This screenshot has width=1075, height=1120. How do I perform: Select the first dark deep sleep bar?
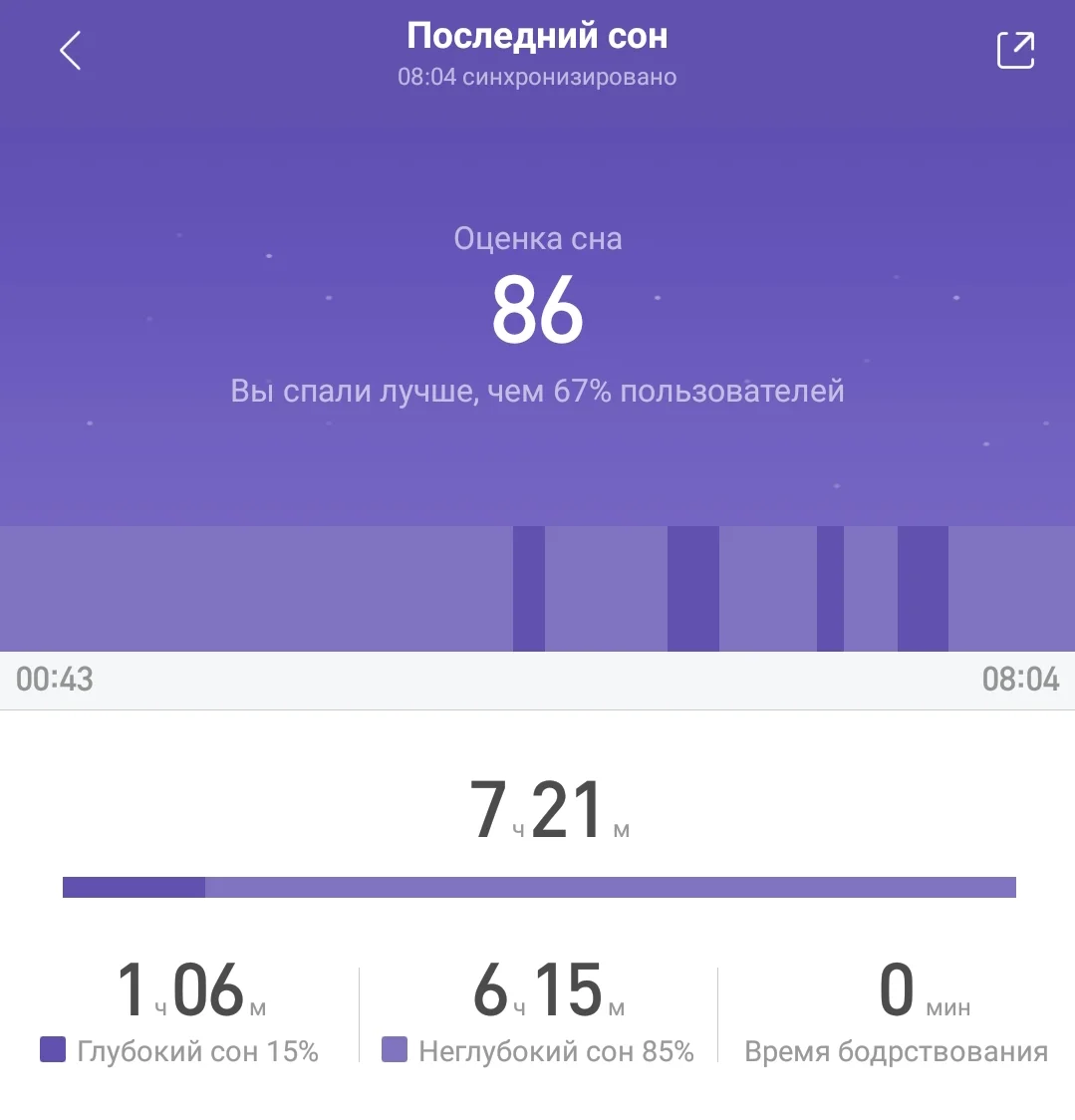(528, 588)
